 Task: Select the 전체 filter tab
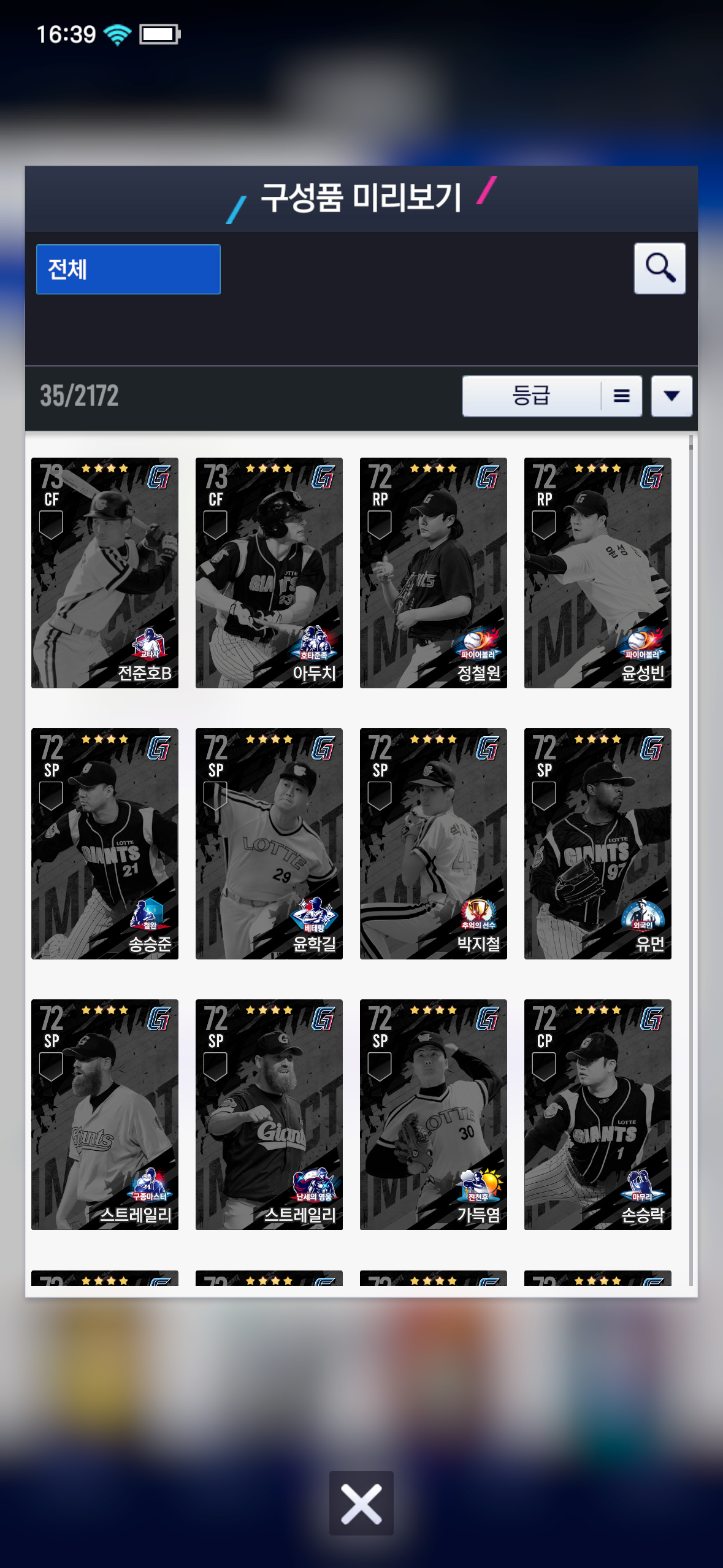pos(128,269)
